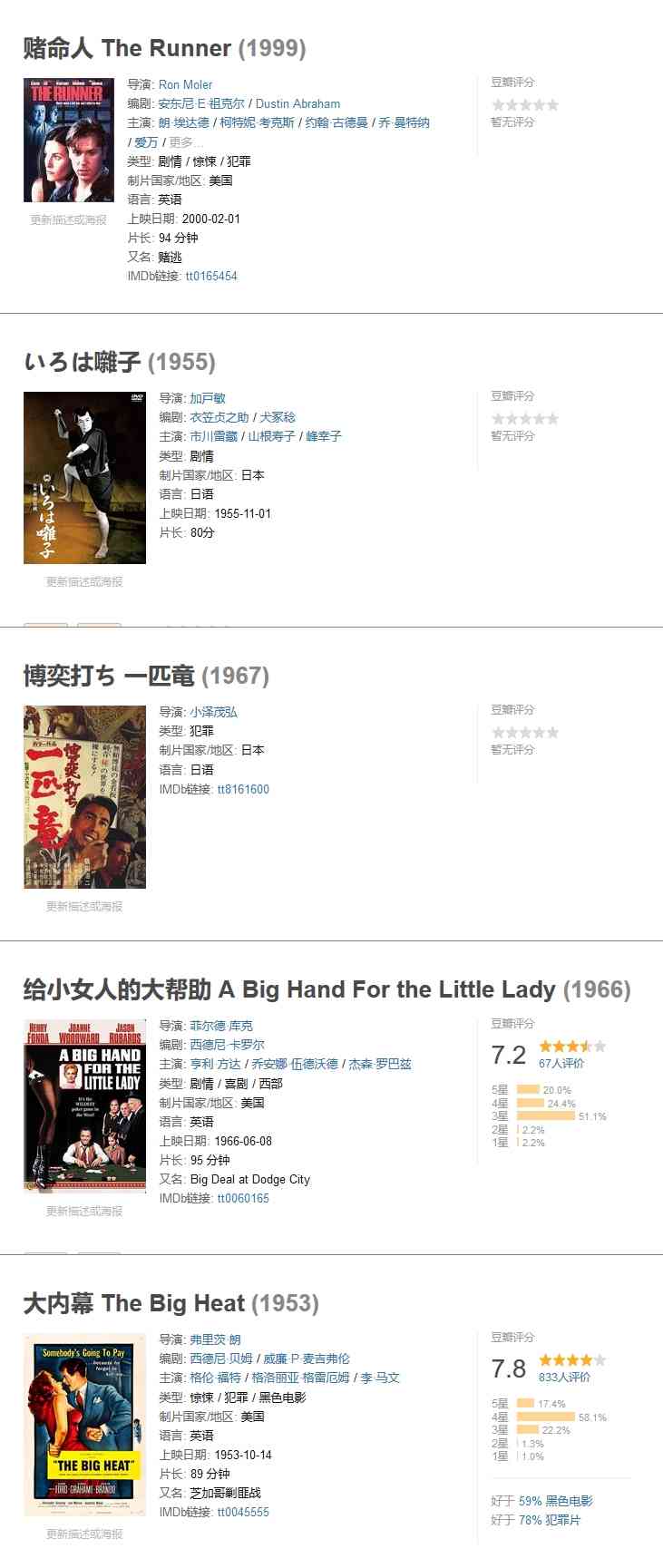
Task: Open actor 市川雷蔵's page
Action: pos(214,436)
